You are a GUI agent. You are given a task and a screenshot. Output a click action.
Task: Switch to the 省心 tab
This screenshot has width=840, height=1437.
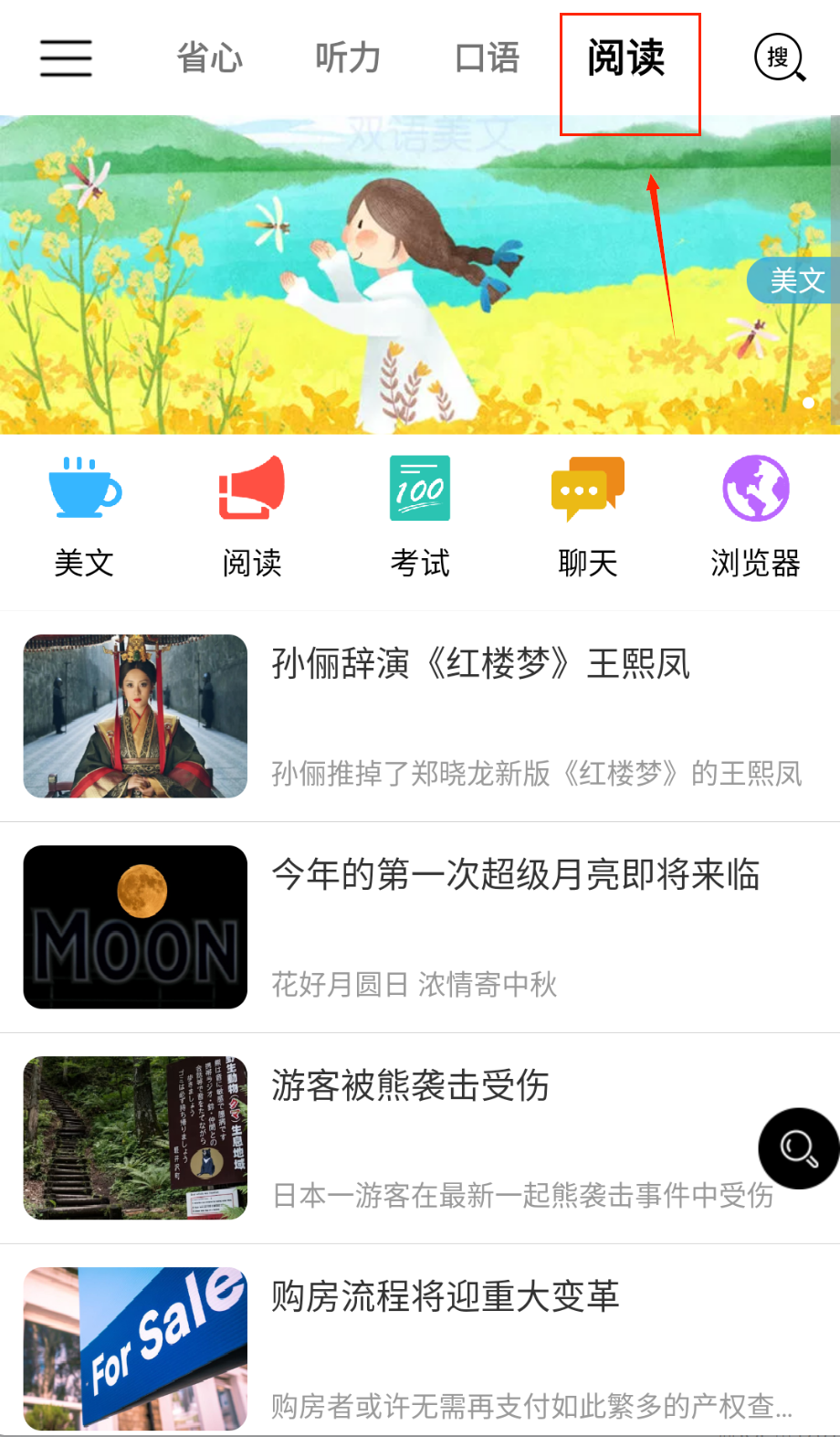coord(210,58)
